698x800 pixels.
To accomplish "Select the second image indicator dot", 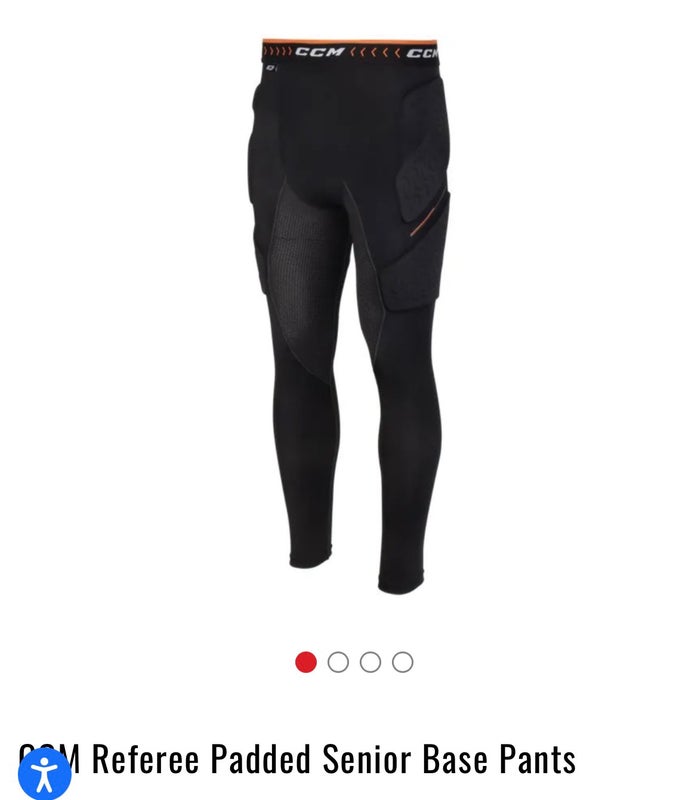I will coord(338,662).
